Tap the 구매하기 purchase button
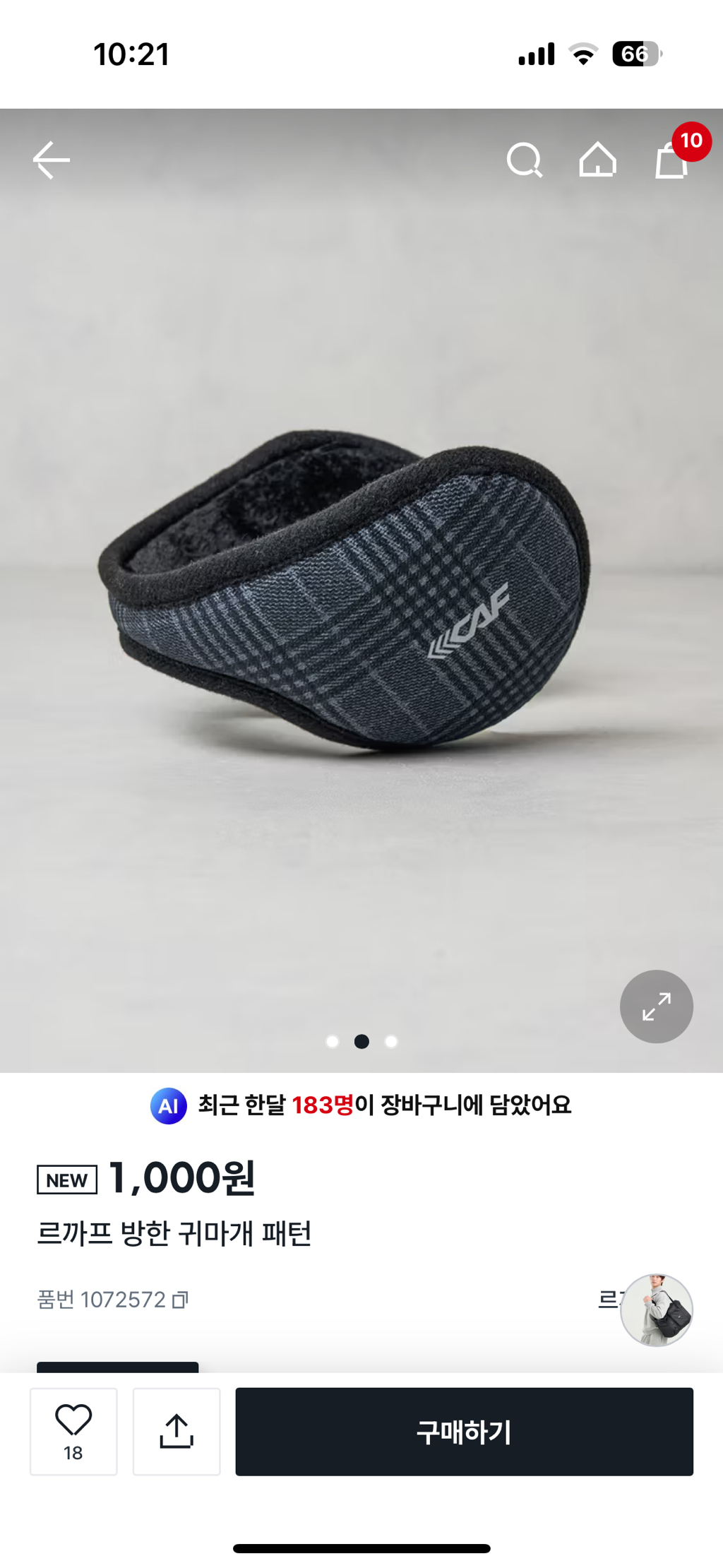Image resolution: width=723 pixels, height=1568 pixels. (x=464, y=1431)
